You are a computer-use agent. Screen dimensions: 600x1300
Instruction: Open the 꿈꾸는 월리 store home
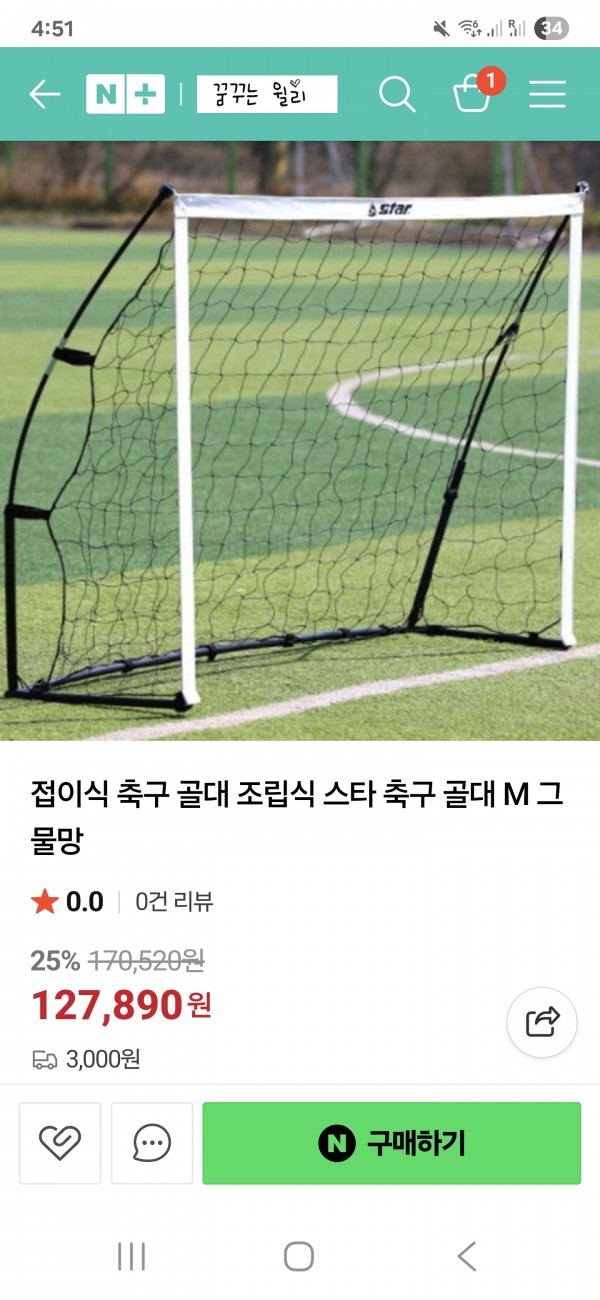click(x=267, y=95)
